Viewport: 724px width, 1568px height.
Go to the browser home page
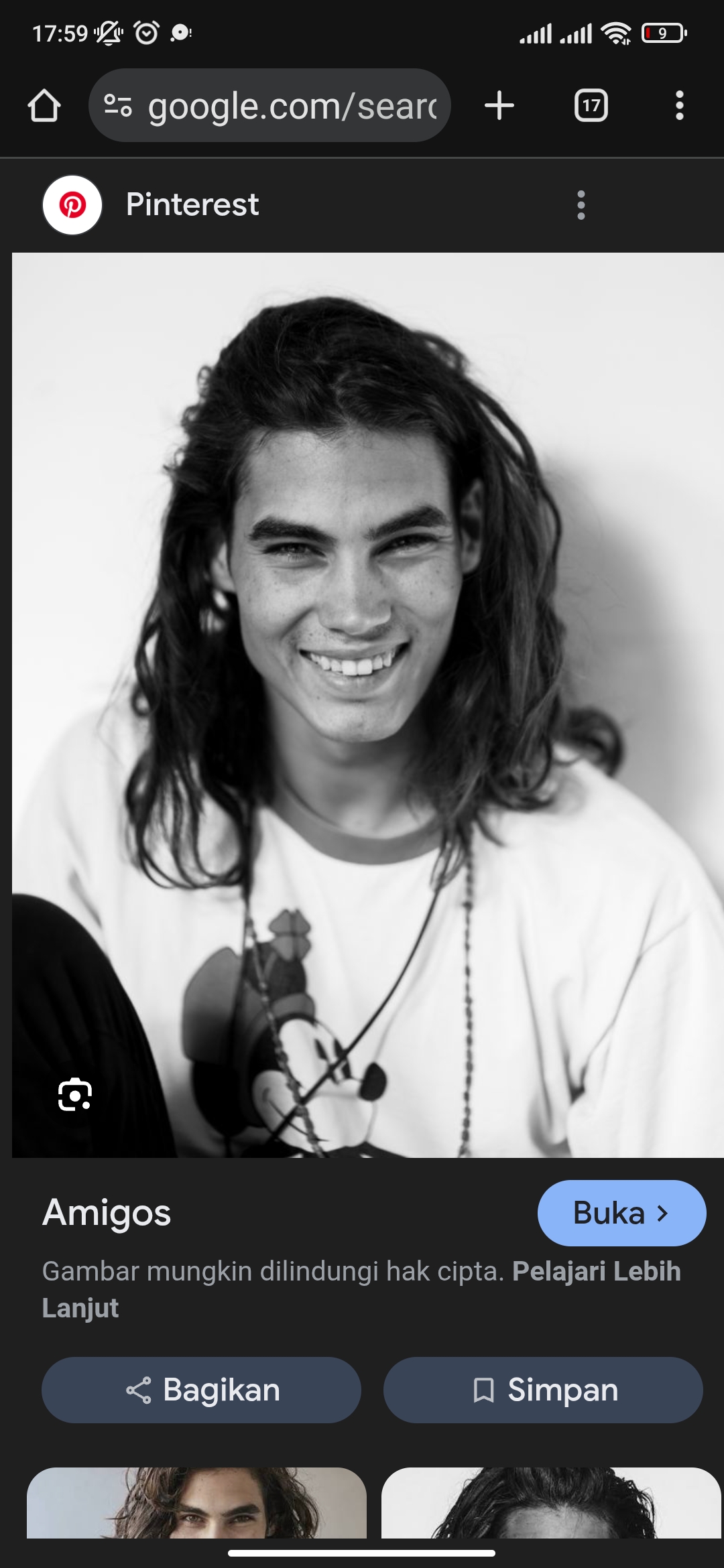(x=44, y=106)
